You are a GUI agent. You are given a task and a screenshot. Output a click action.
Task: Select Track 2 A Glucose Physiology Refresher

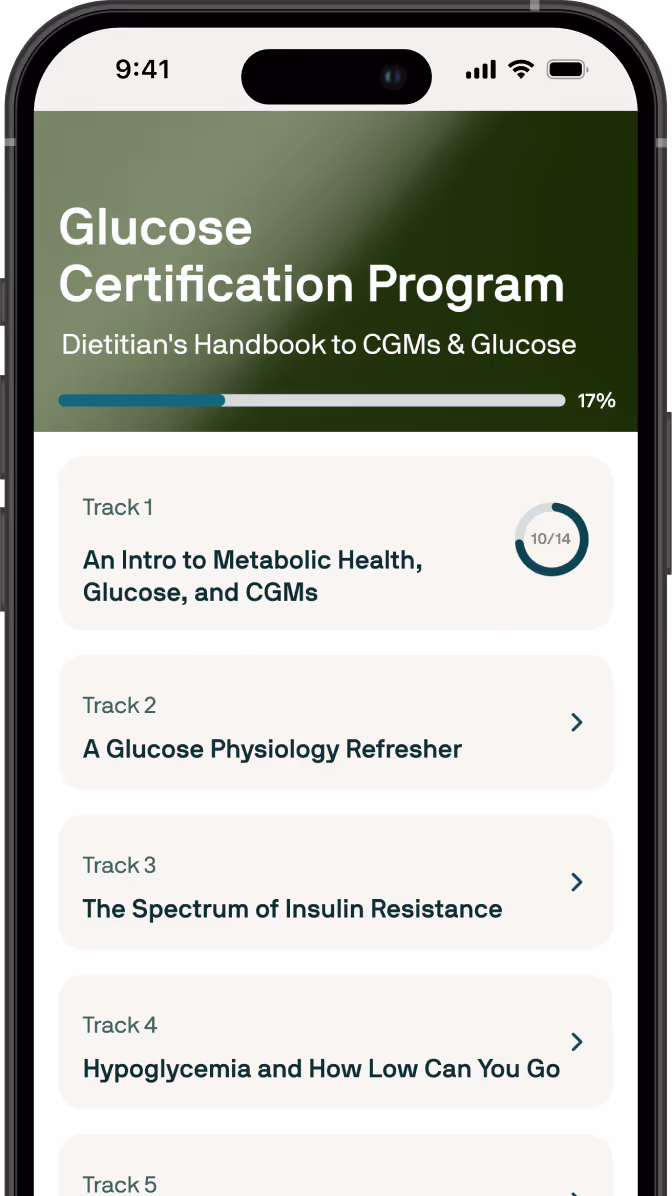[x=335, y=723]
